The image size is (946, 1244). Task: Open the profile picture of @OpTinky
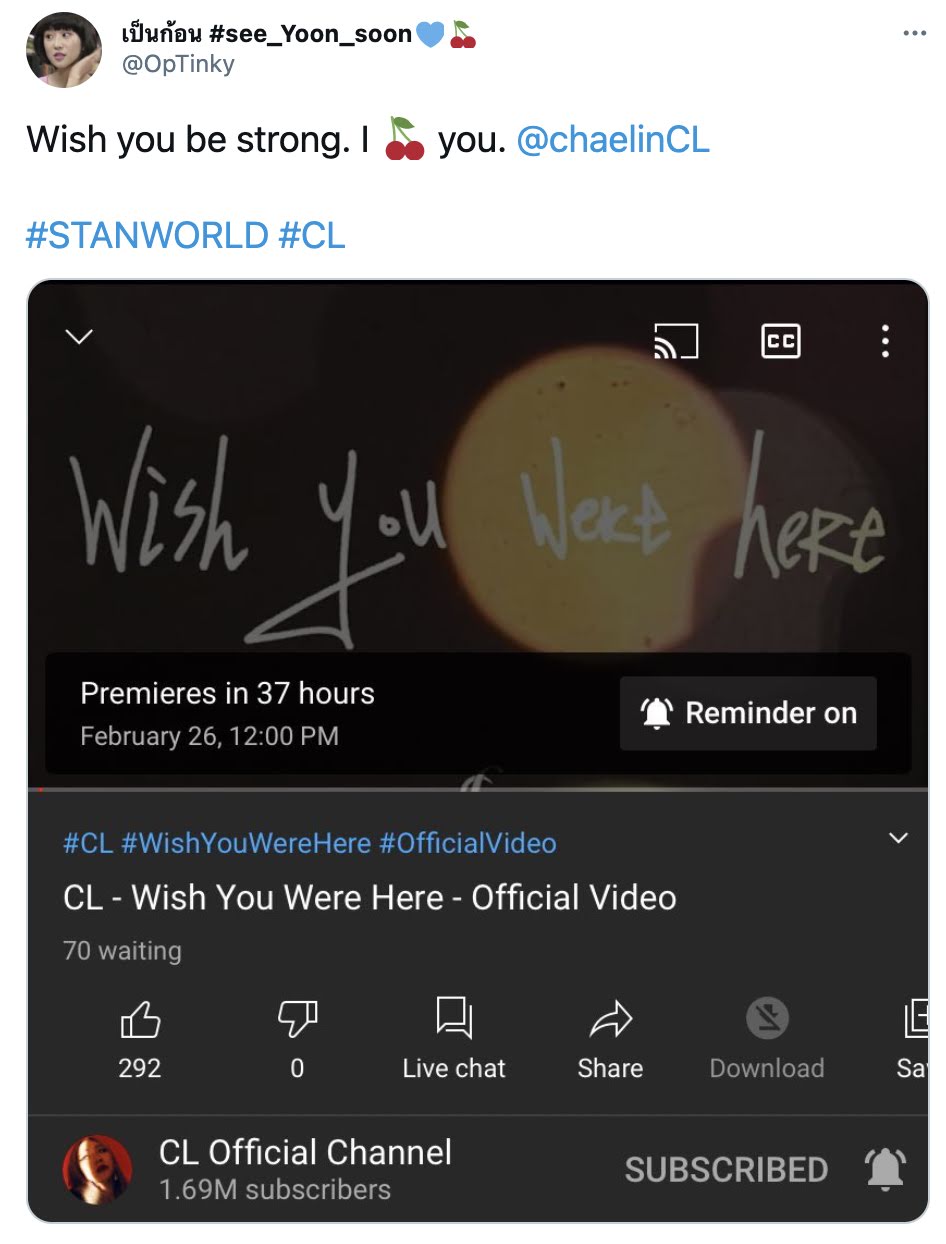[64, 50]
